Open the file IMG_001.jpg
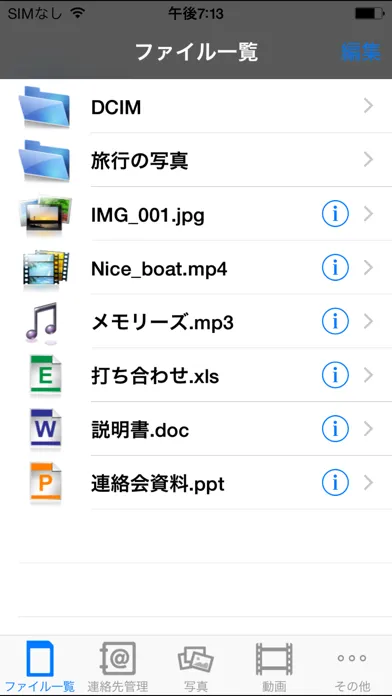The width and height of the screenshot is (392, 696). [x=196, y=214]
